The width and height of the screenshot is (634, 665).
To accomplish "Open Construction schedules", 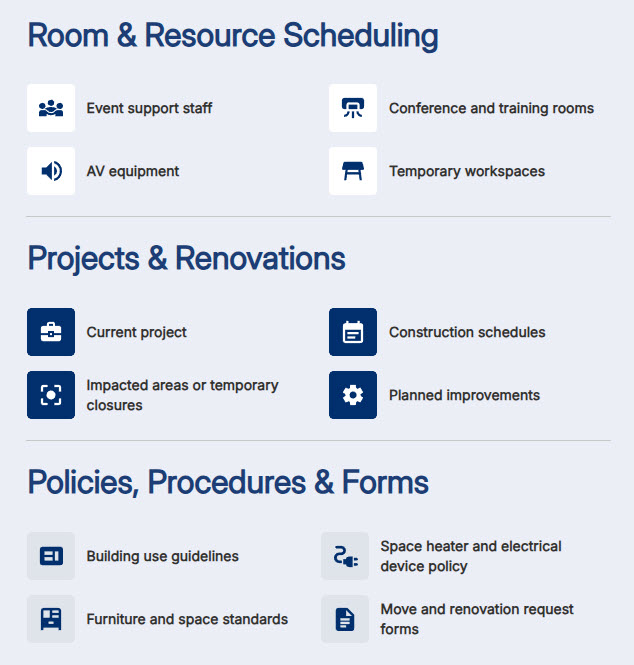I will [x=466, y=332].
